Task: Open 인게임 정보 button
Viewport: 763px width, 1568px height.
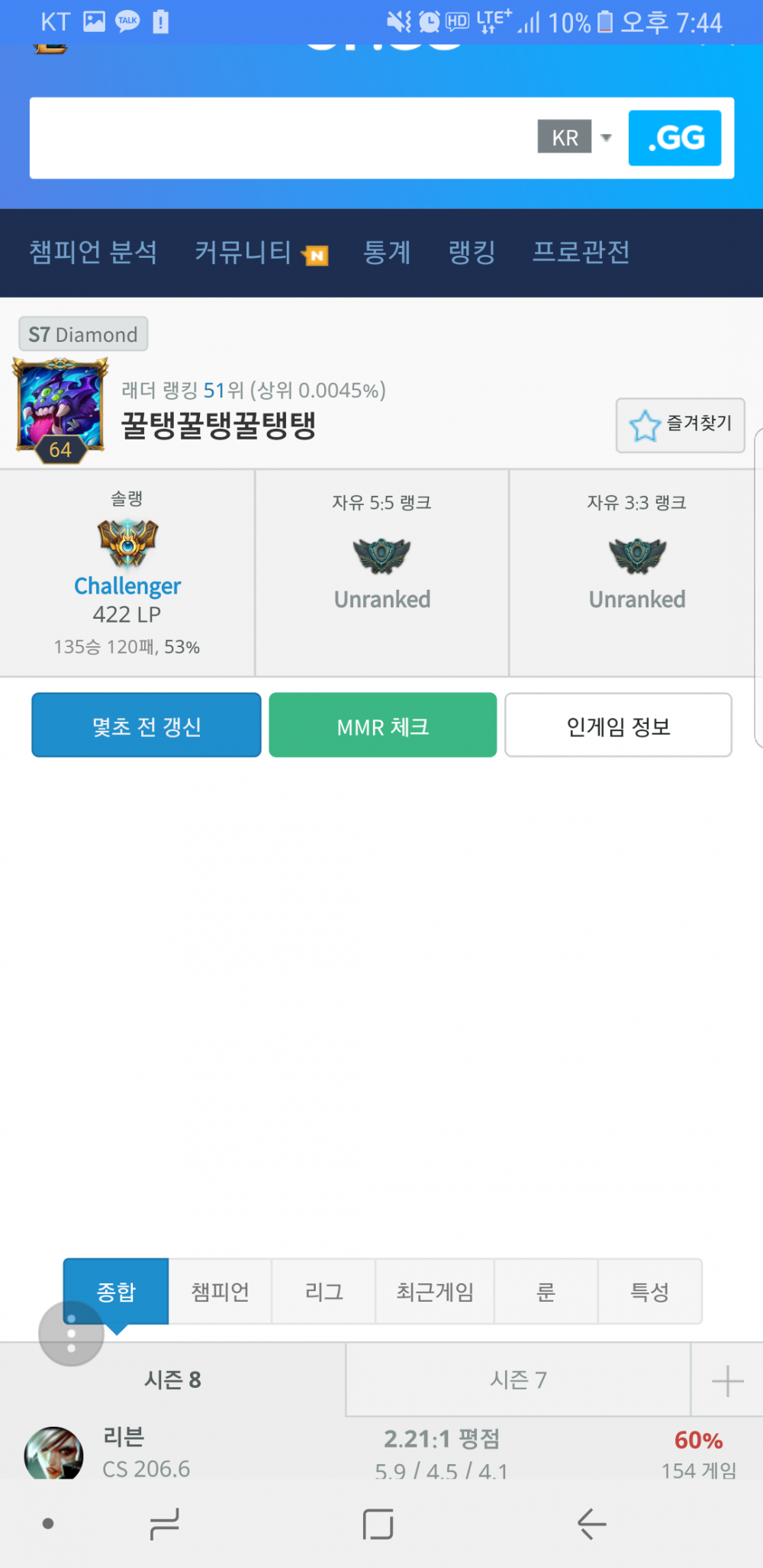Action: 618,726
